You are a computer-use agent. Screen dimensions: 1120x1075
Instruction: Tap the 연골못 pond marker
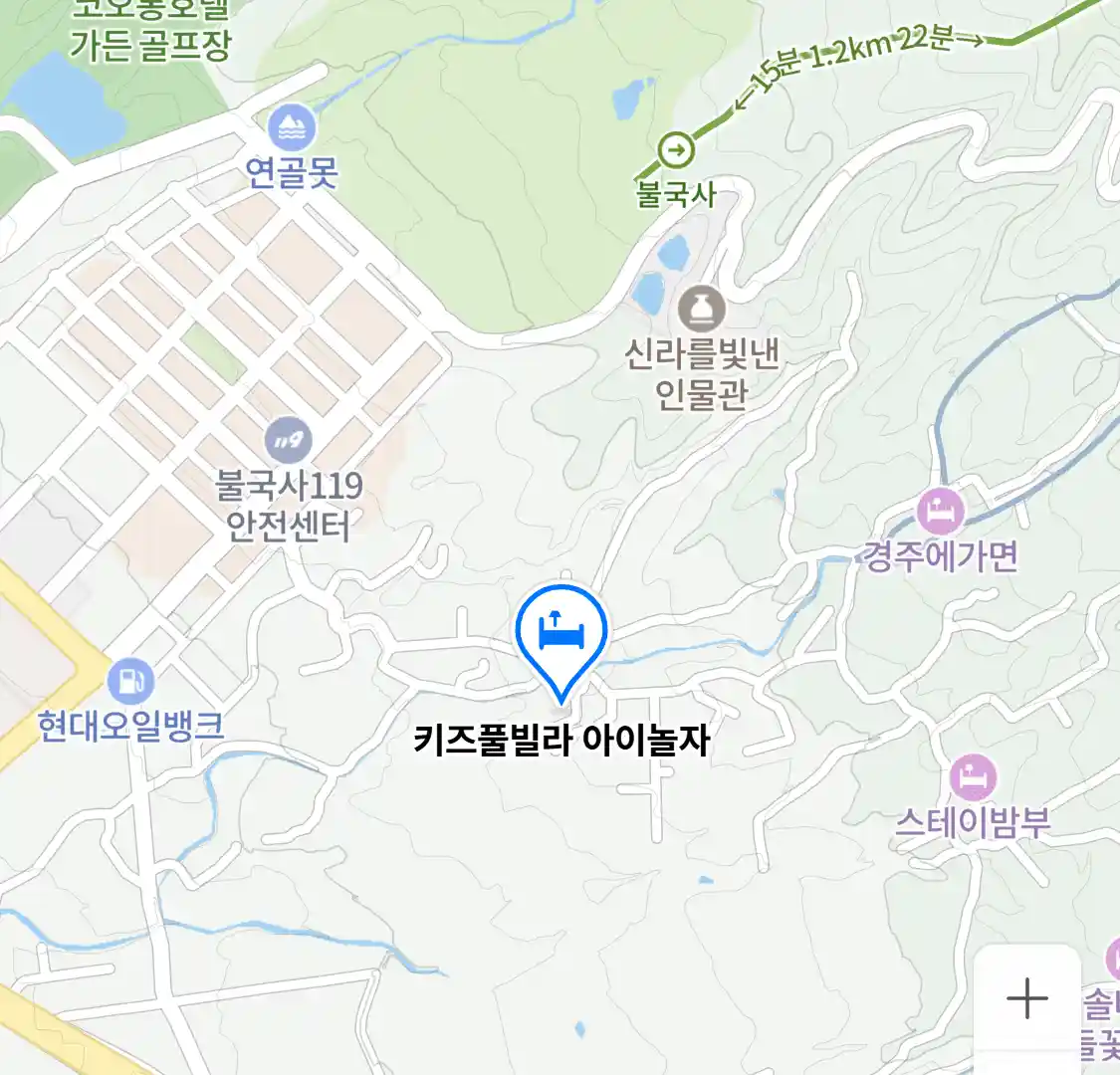[x=292, y=128]
